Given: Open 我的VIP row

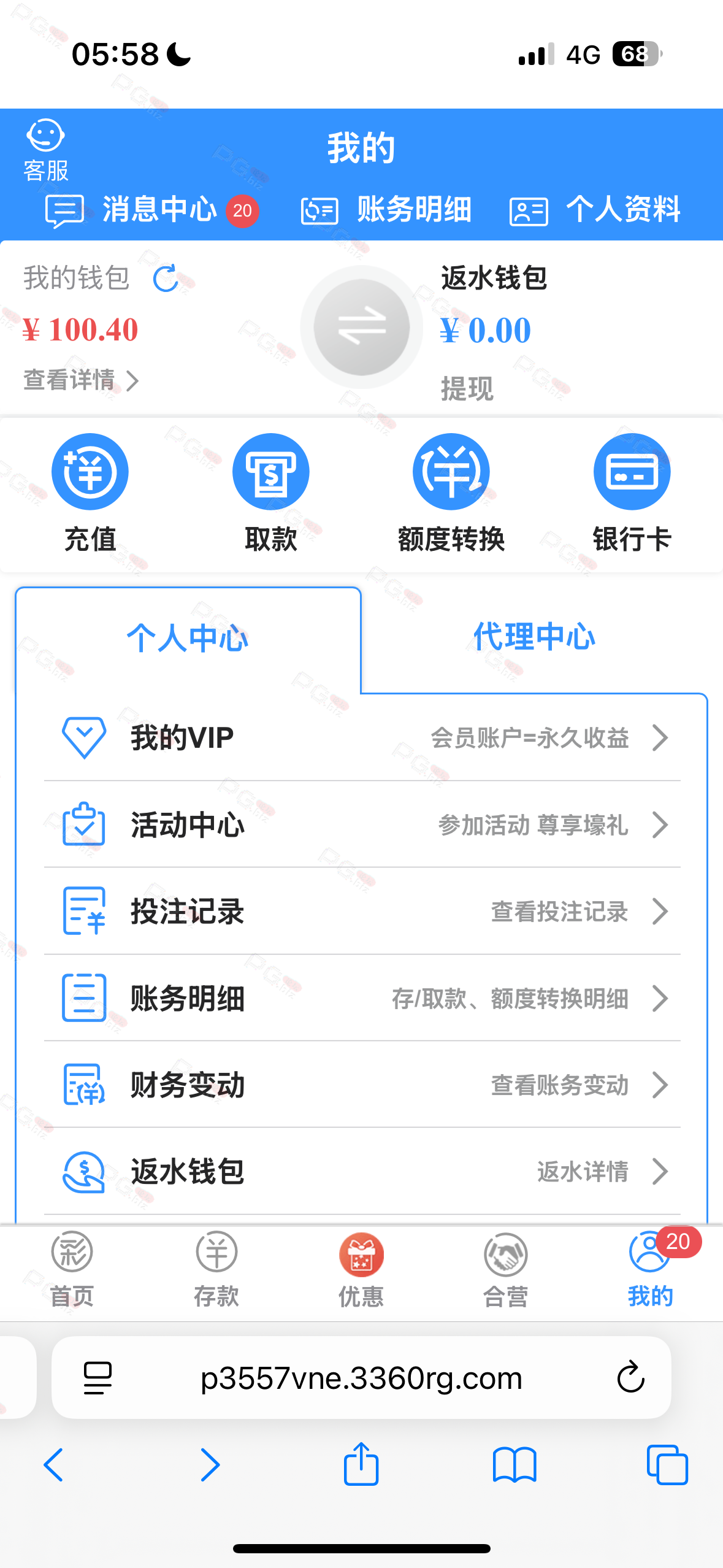Looking at the screenshot, I should (x=362, y=738).
